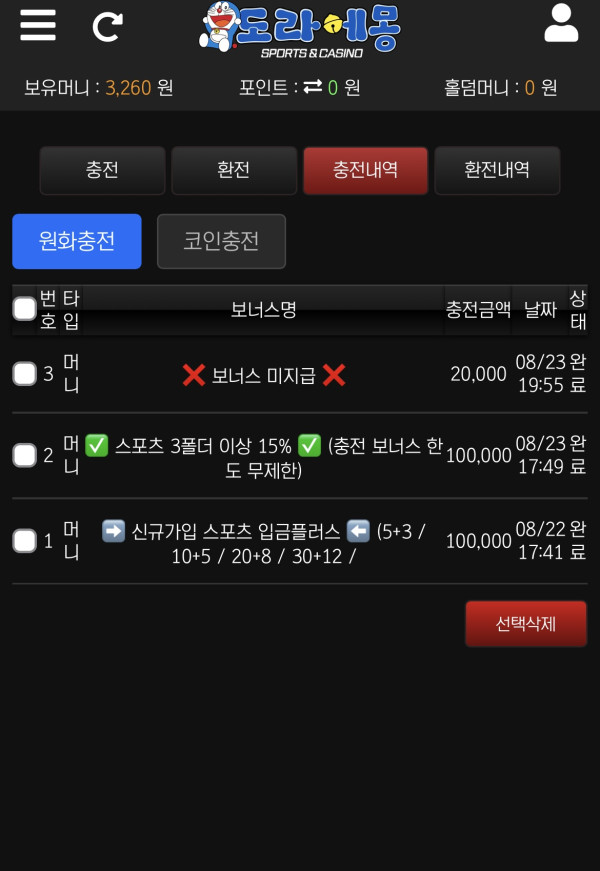Tick the checkbox for entry number 3

pyautogui.click(x=25, y=374)
